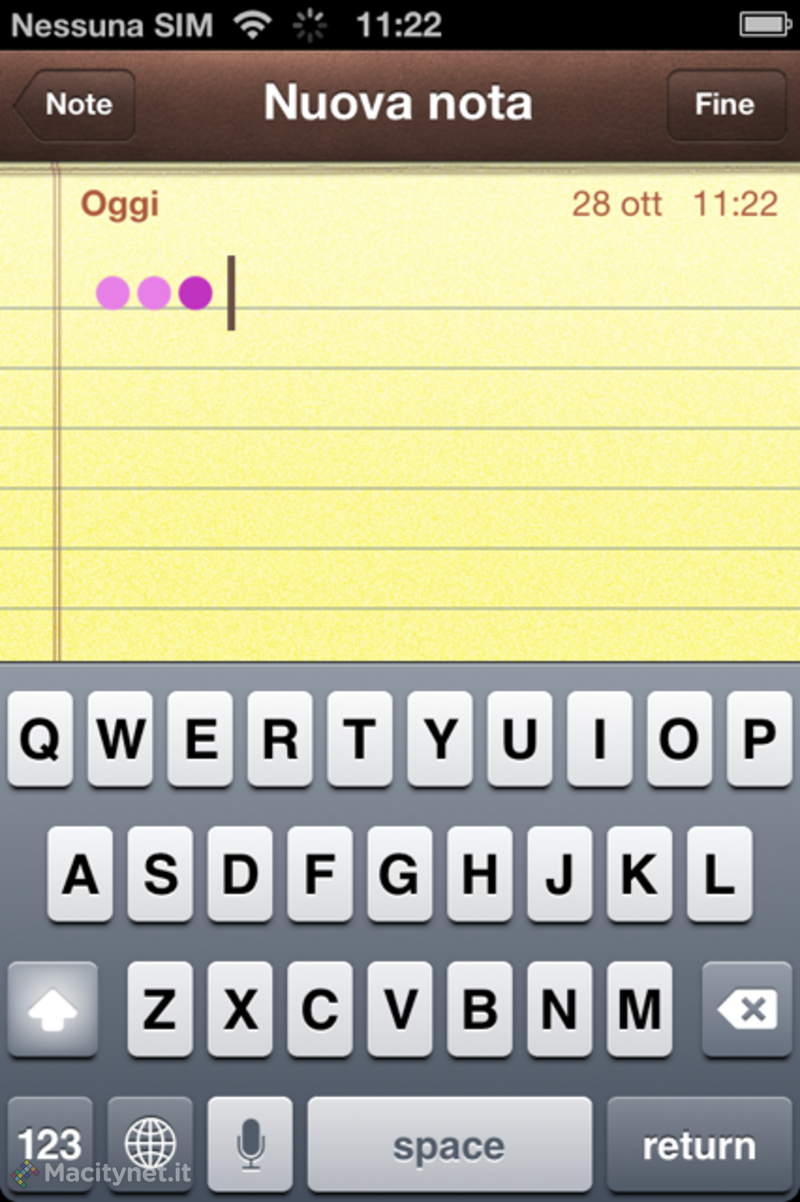The height and width of the screenshot is (1202, 800).
Task: Tap the backspace key
Action: [747, 1010]
